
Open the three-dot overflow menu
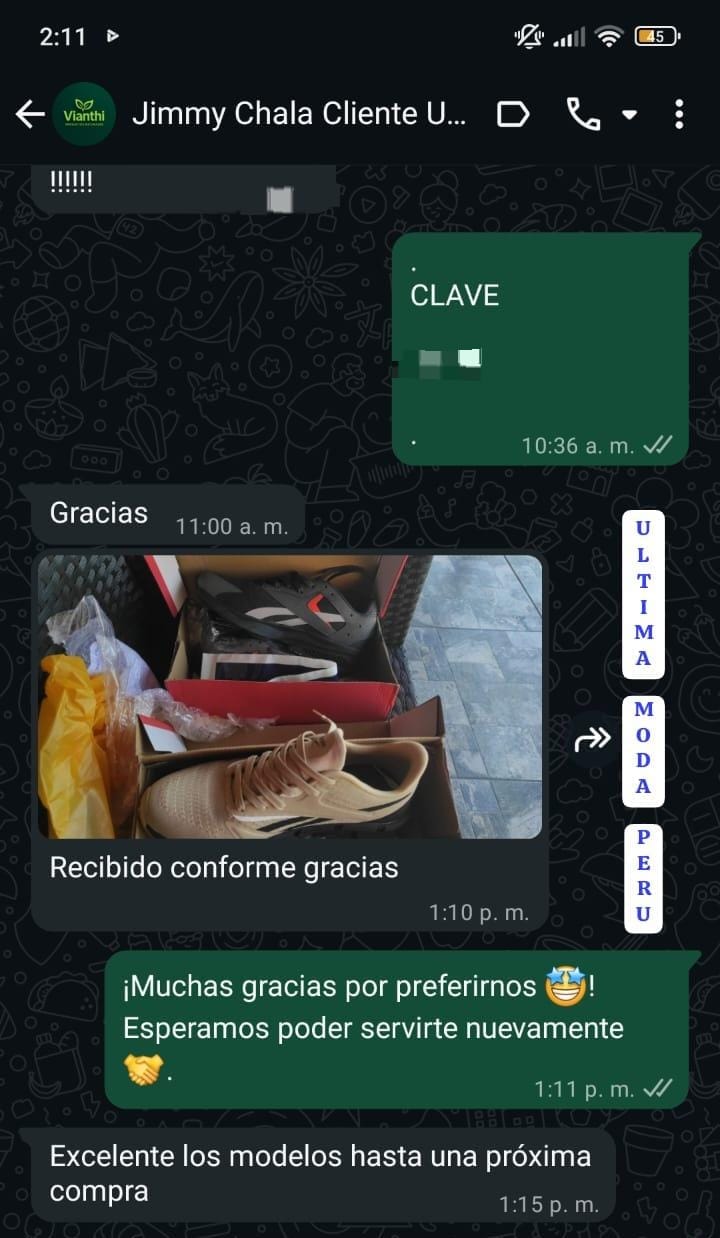tap(679, 115)
